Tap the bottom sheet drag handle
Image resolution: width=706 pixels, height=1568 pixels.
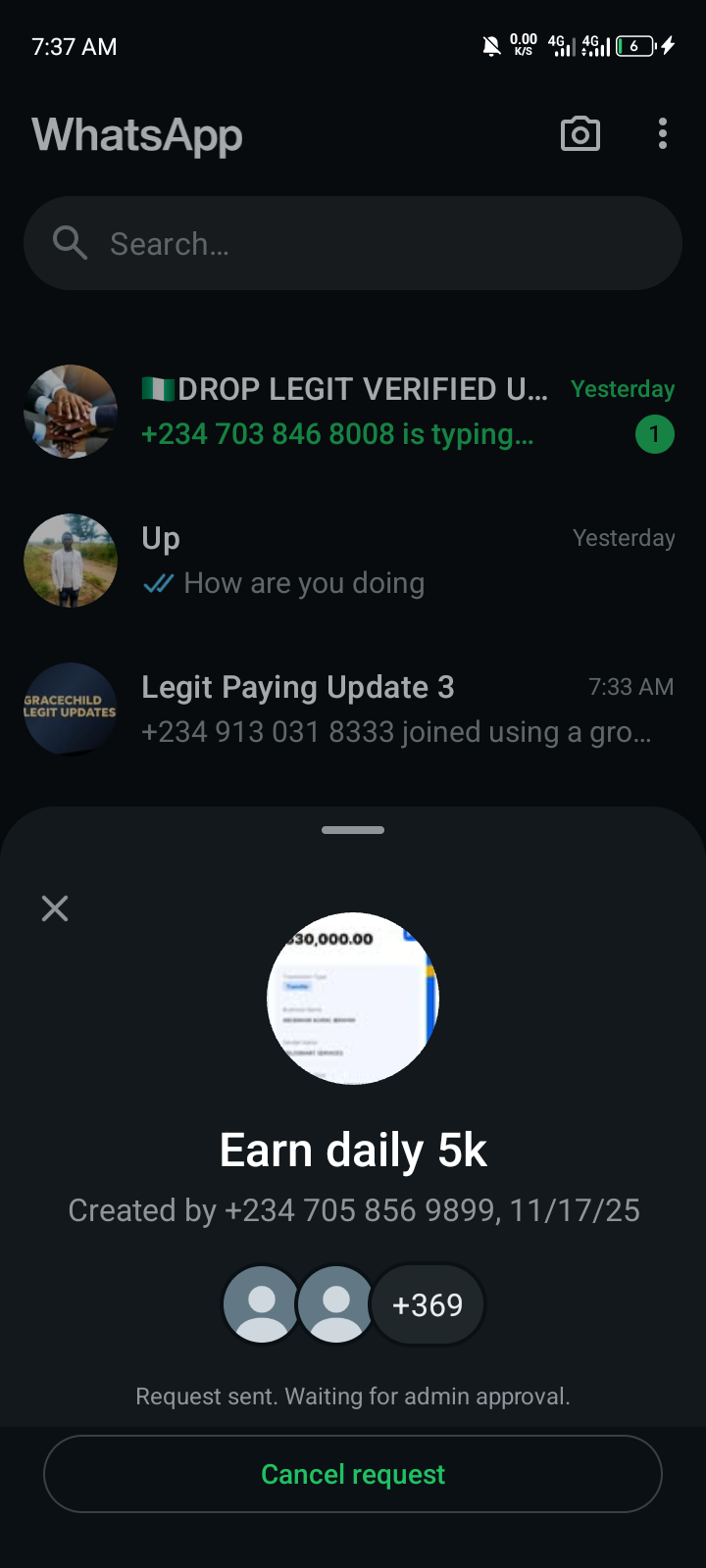tap(353, 830)
